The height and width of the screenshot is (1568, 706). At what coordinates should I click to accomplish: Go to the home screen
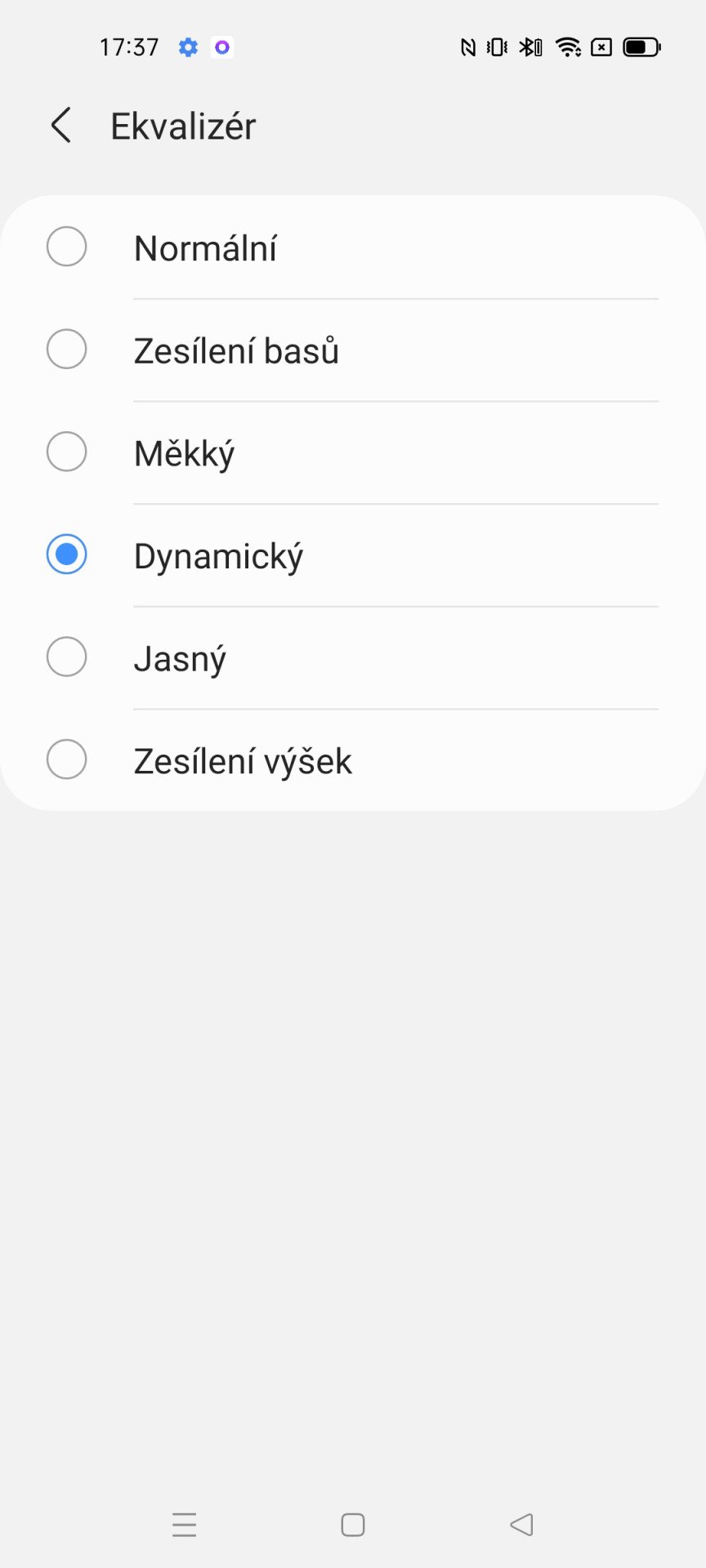(353, 1525)
